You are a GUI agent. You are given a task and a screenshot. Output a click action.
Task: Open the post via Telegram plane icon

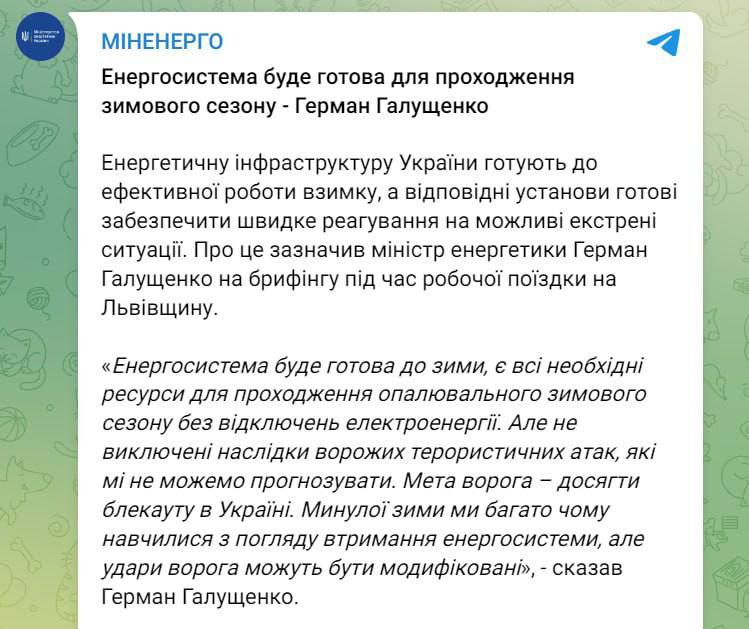point(663,42)
